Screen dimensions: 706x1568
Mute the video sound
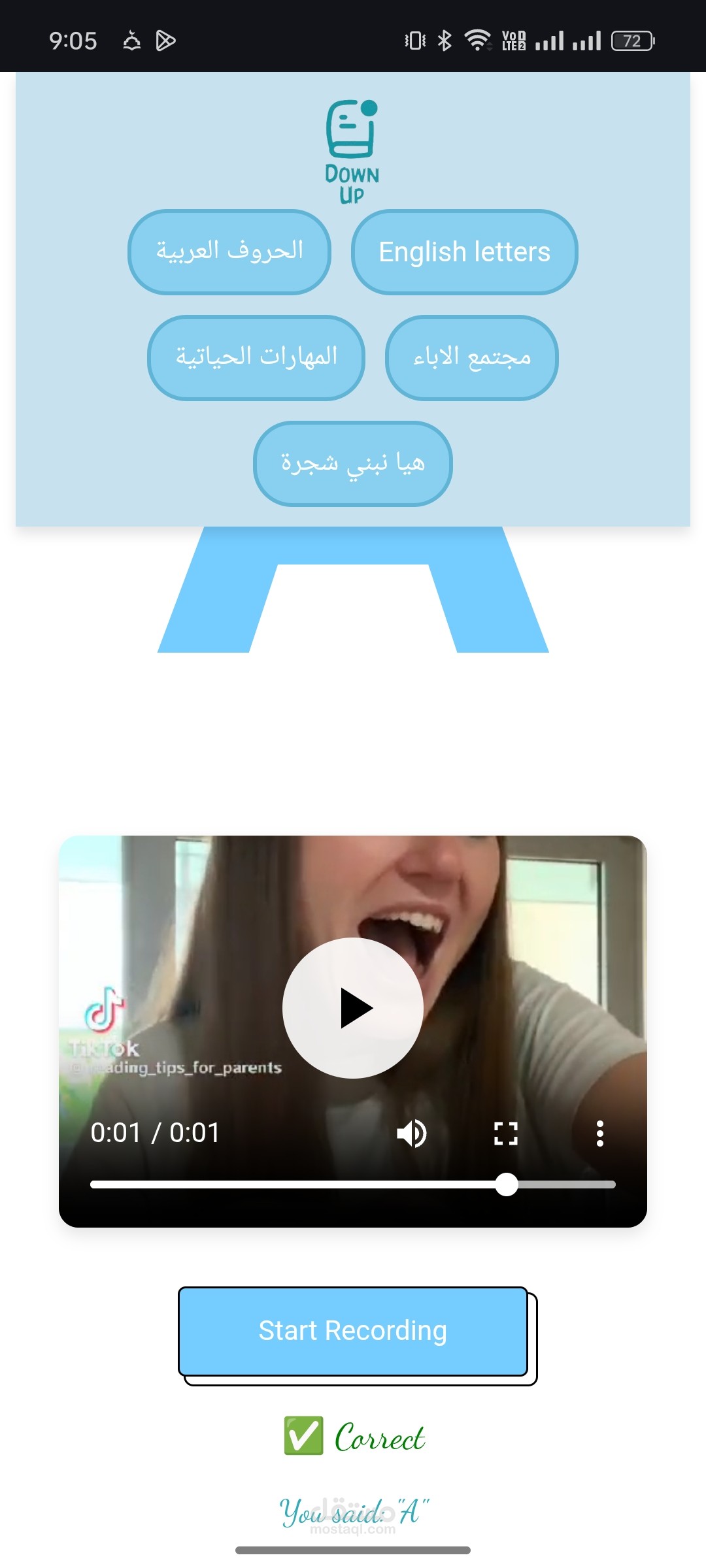coord(412,1134)
